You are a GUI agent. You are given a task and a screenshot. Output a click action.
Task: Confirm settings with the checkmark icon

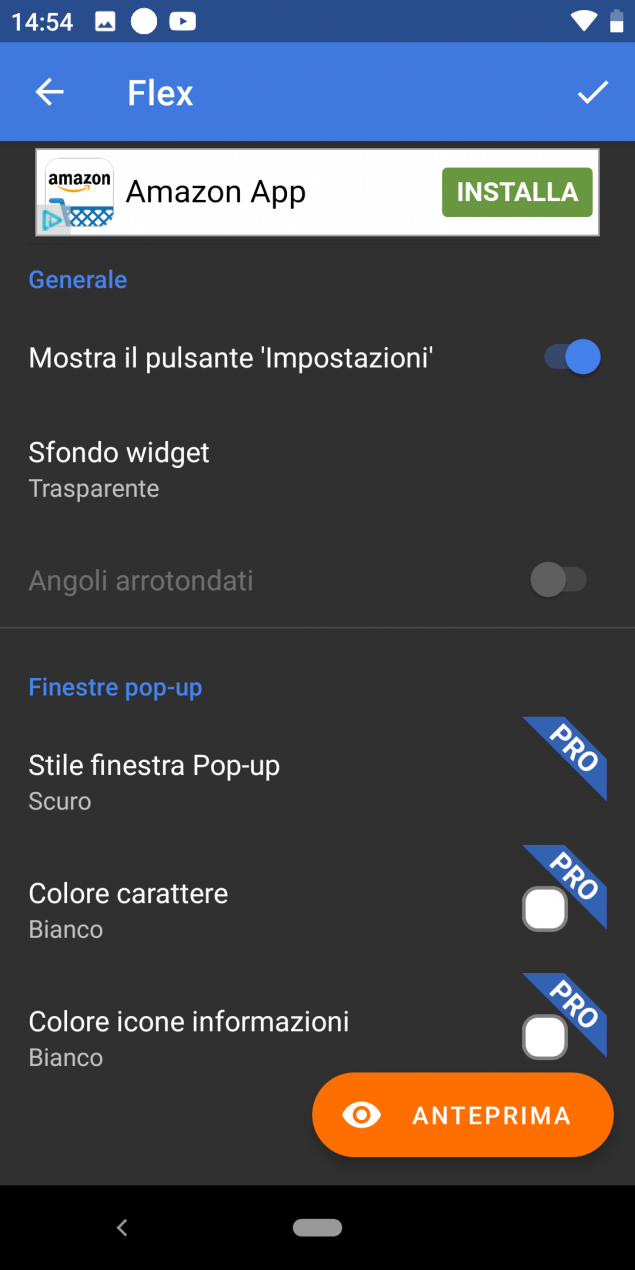[592, 93]
